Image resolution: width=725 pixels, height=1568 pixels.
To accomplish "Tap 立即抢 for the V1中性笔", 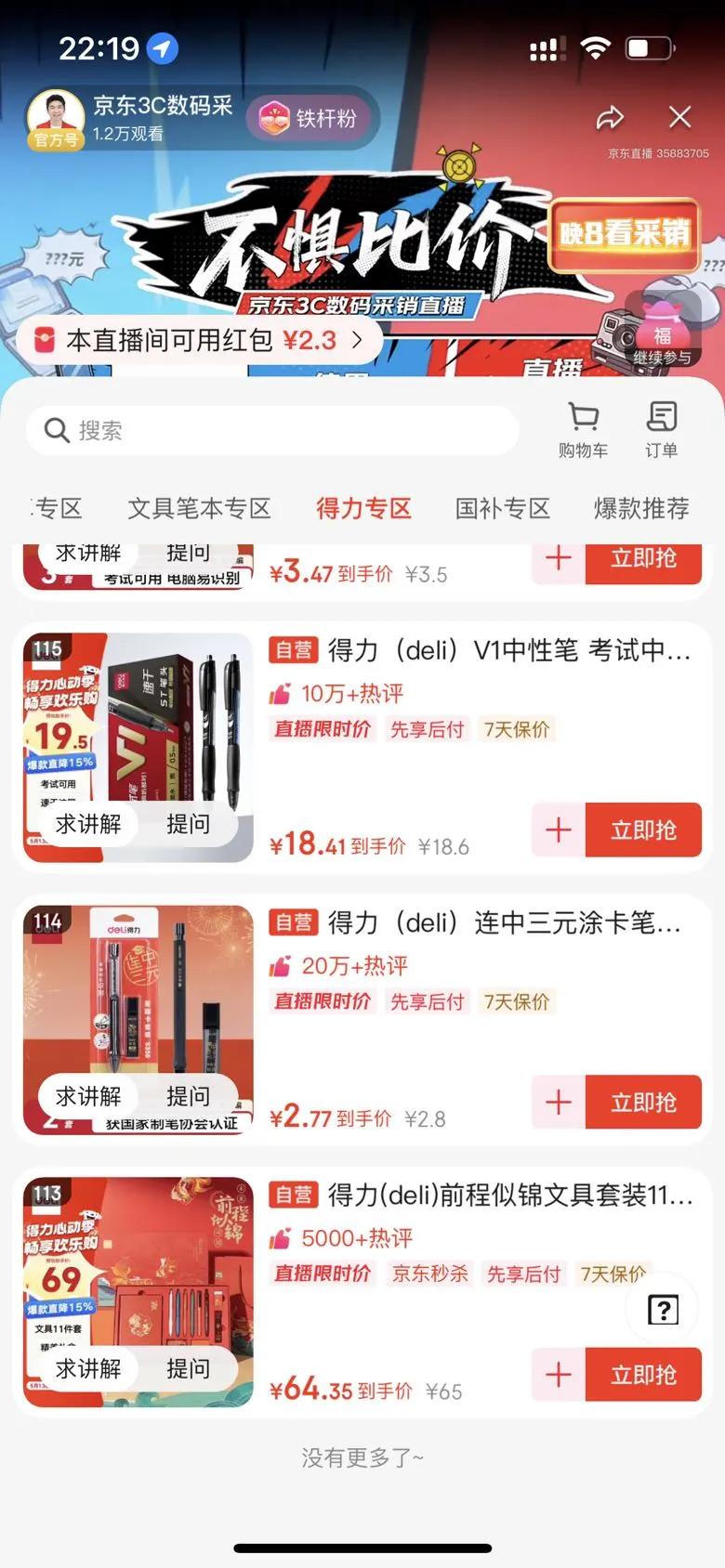I will coord(643,830).
